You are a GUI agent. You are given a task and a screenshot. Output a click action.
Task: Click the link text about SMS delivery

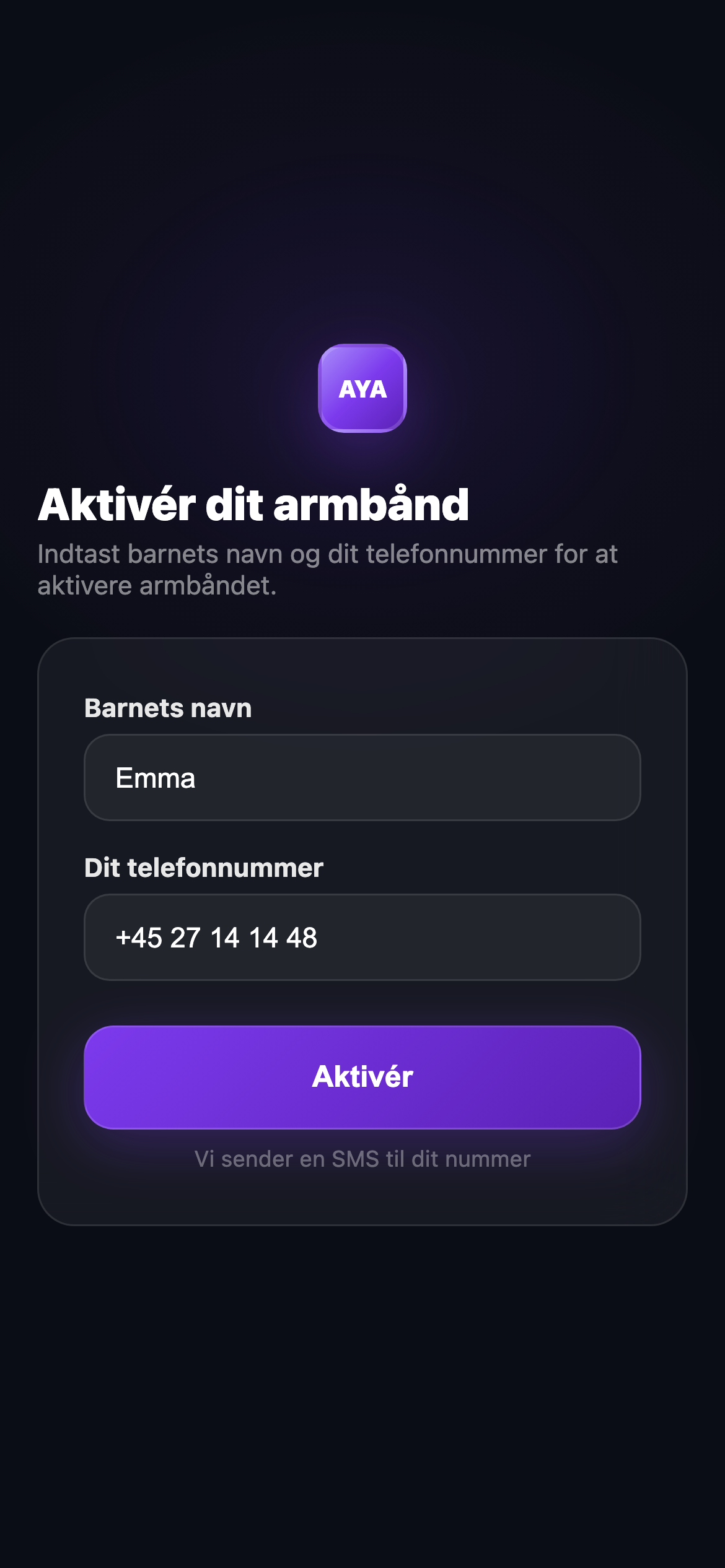[362, 1159]
